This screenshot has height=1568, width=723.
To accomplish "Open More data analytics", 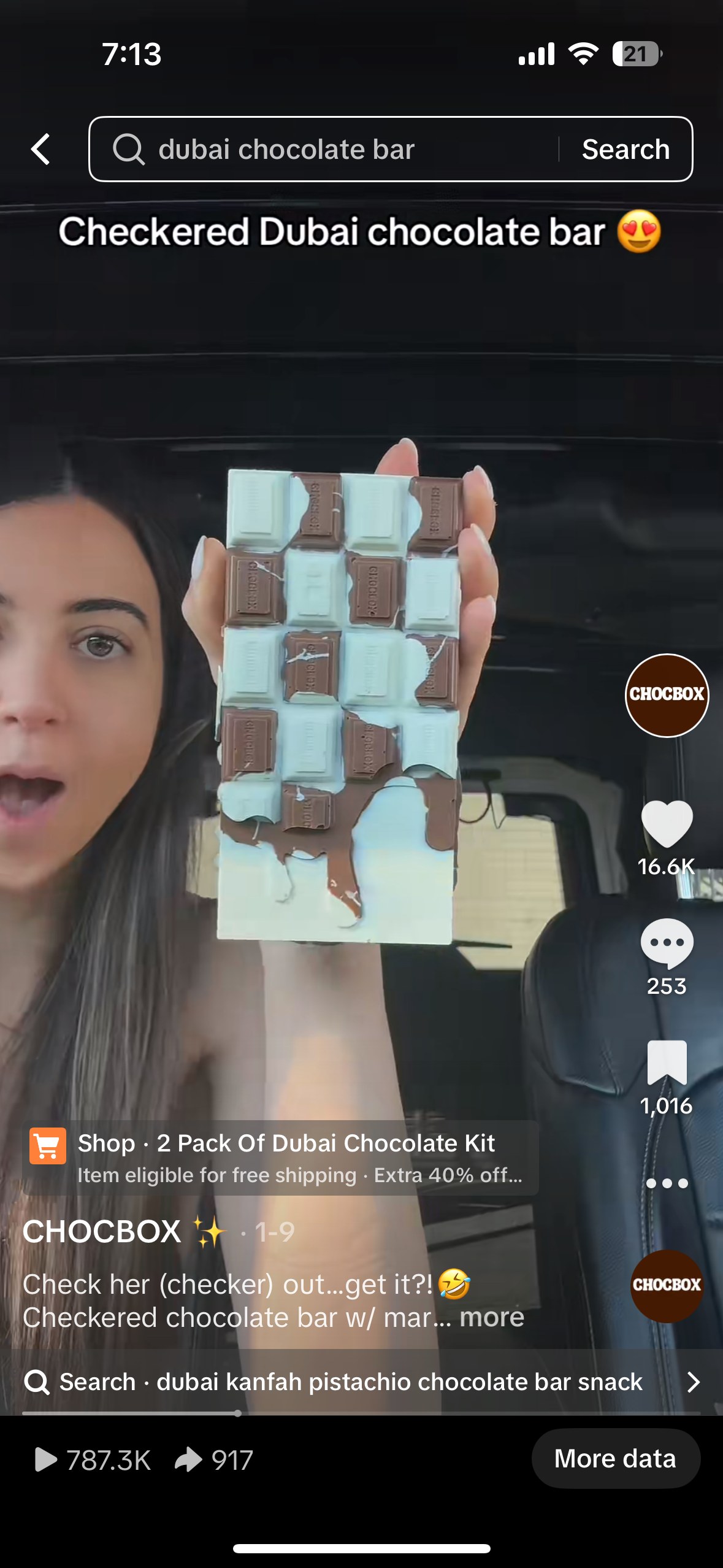I will (616, 1458).
